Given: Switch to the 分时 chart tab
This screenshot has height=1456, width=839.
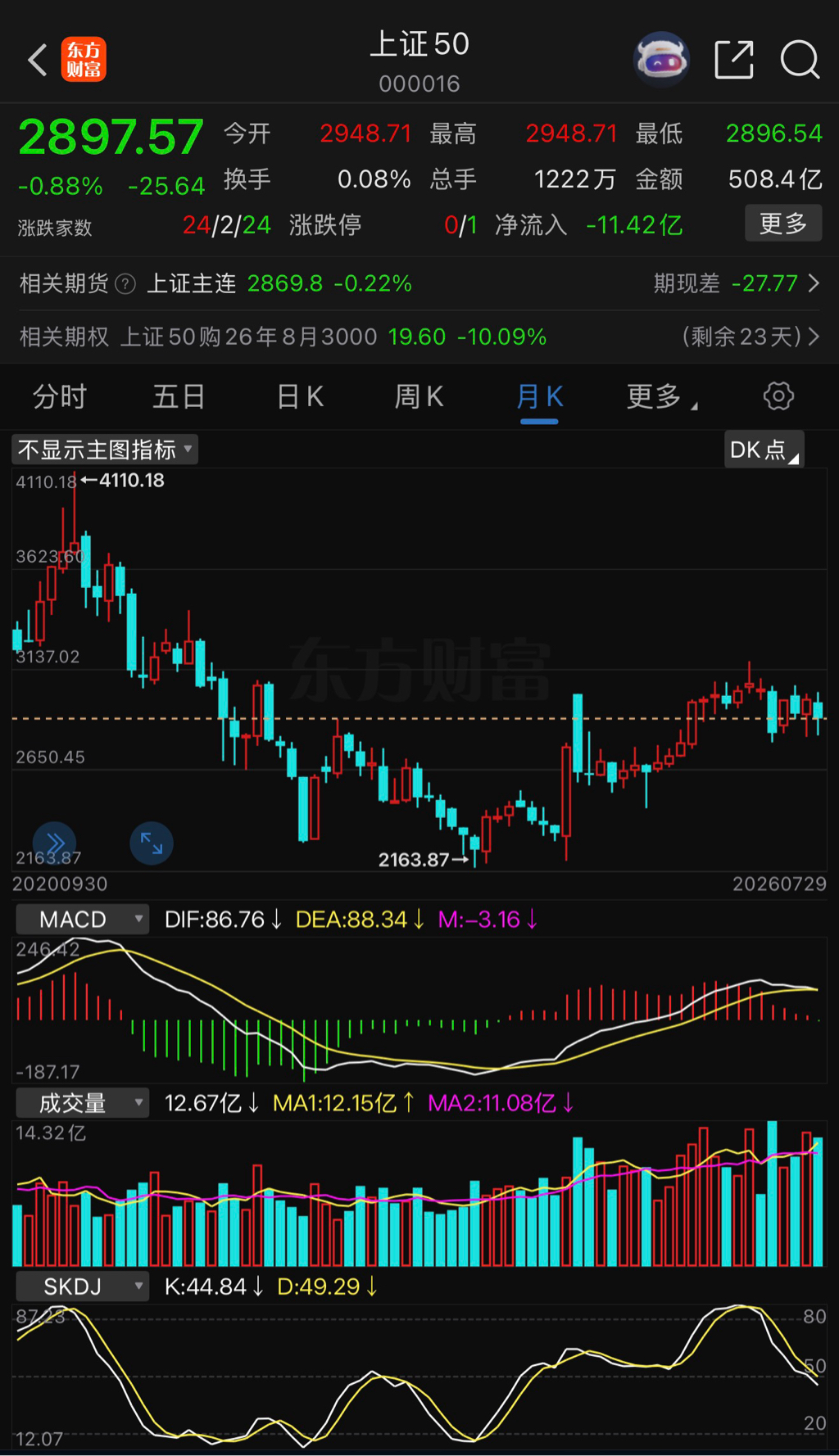Looking at the screenshot, I should [60, 397].
